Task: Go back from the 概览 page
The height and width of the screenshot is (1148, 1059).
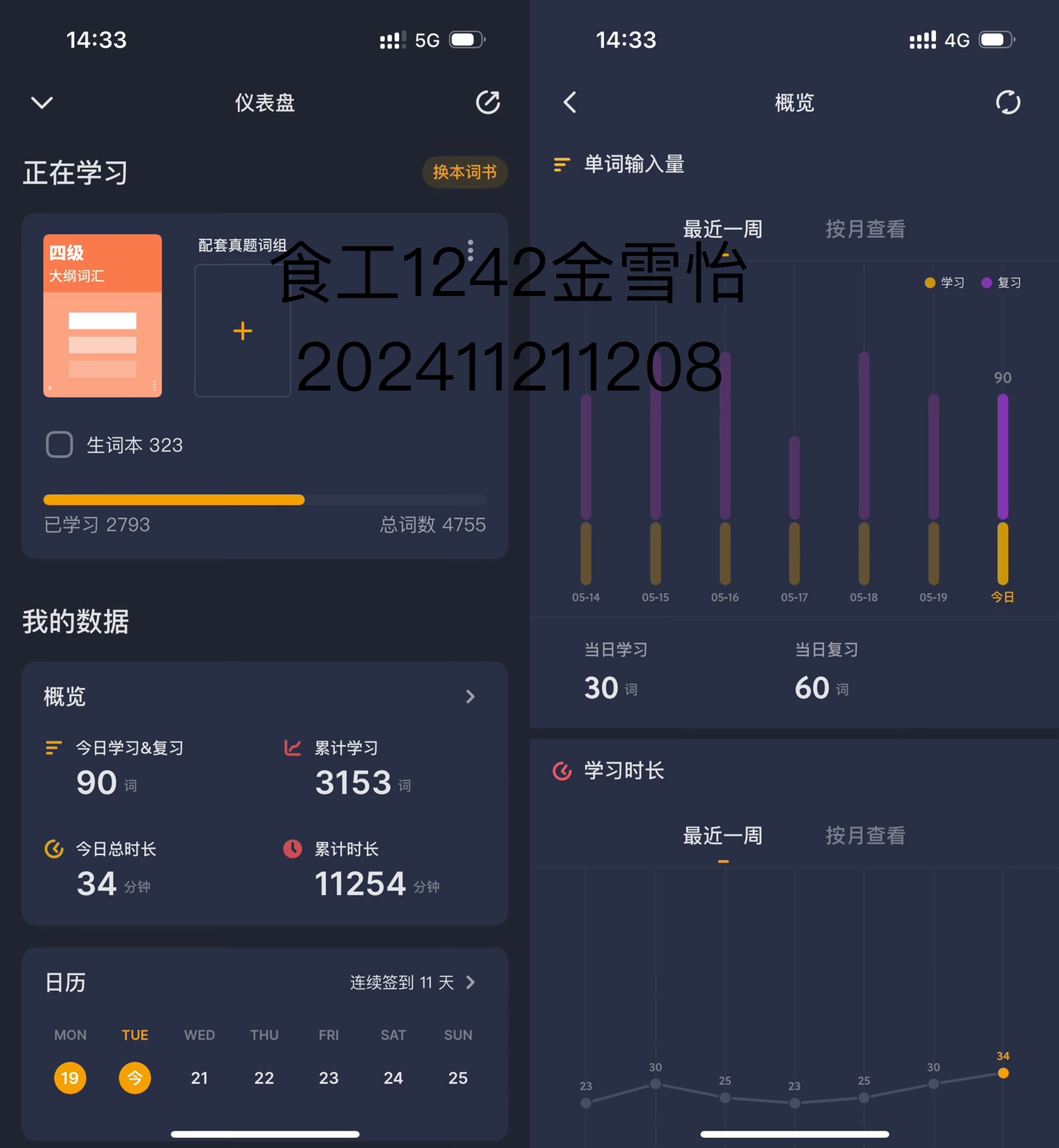Action: (x=570, y=102)
